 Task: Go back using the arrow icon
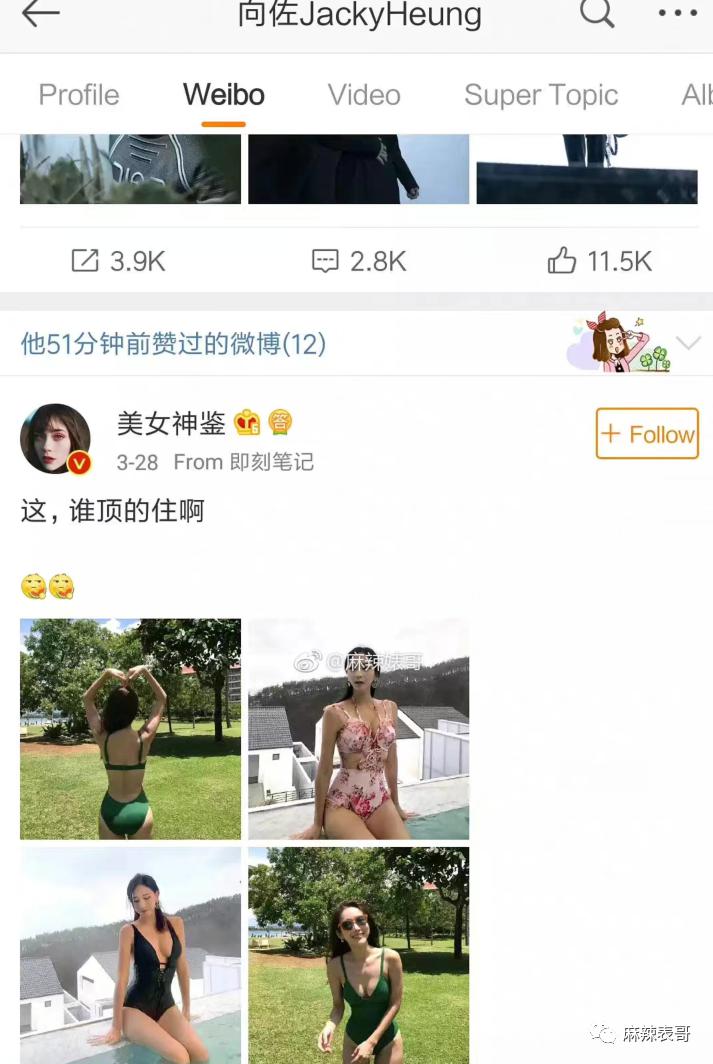coord(41,14)
